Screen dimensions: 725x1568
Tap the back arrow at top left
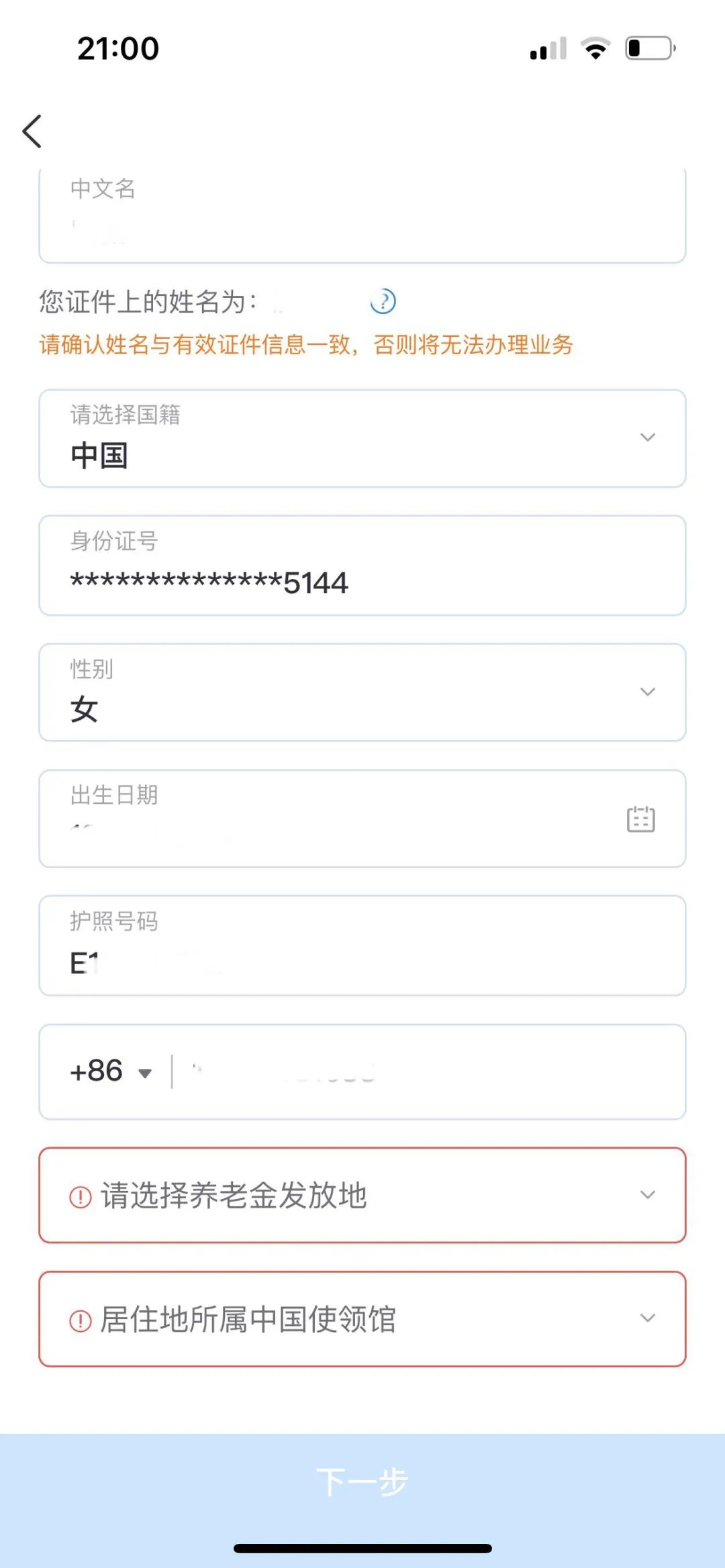pos(32,130)
